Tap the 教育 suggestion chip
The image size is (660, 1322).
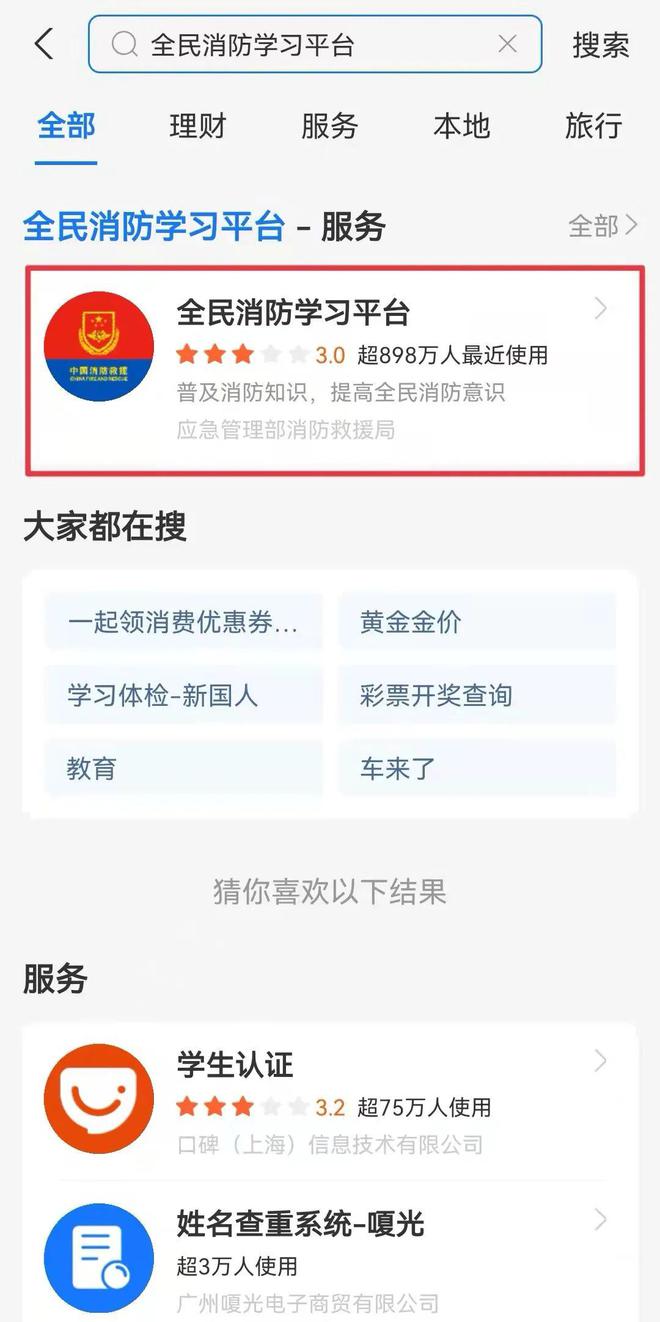click(x=184, y=768)
